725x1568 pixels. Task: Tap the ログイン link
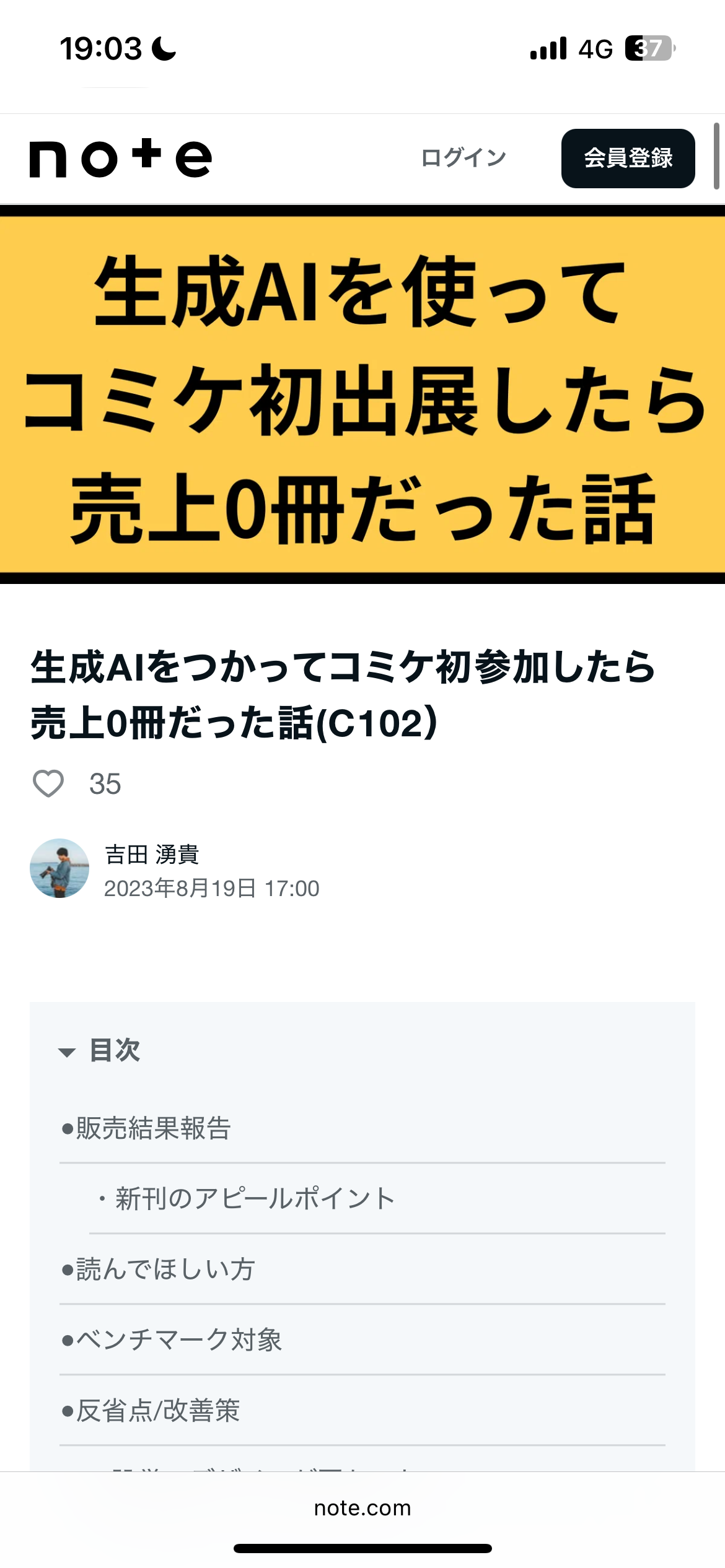[464, 158]
